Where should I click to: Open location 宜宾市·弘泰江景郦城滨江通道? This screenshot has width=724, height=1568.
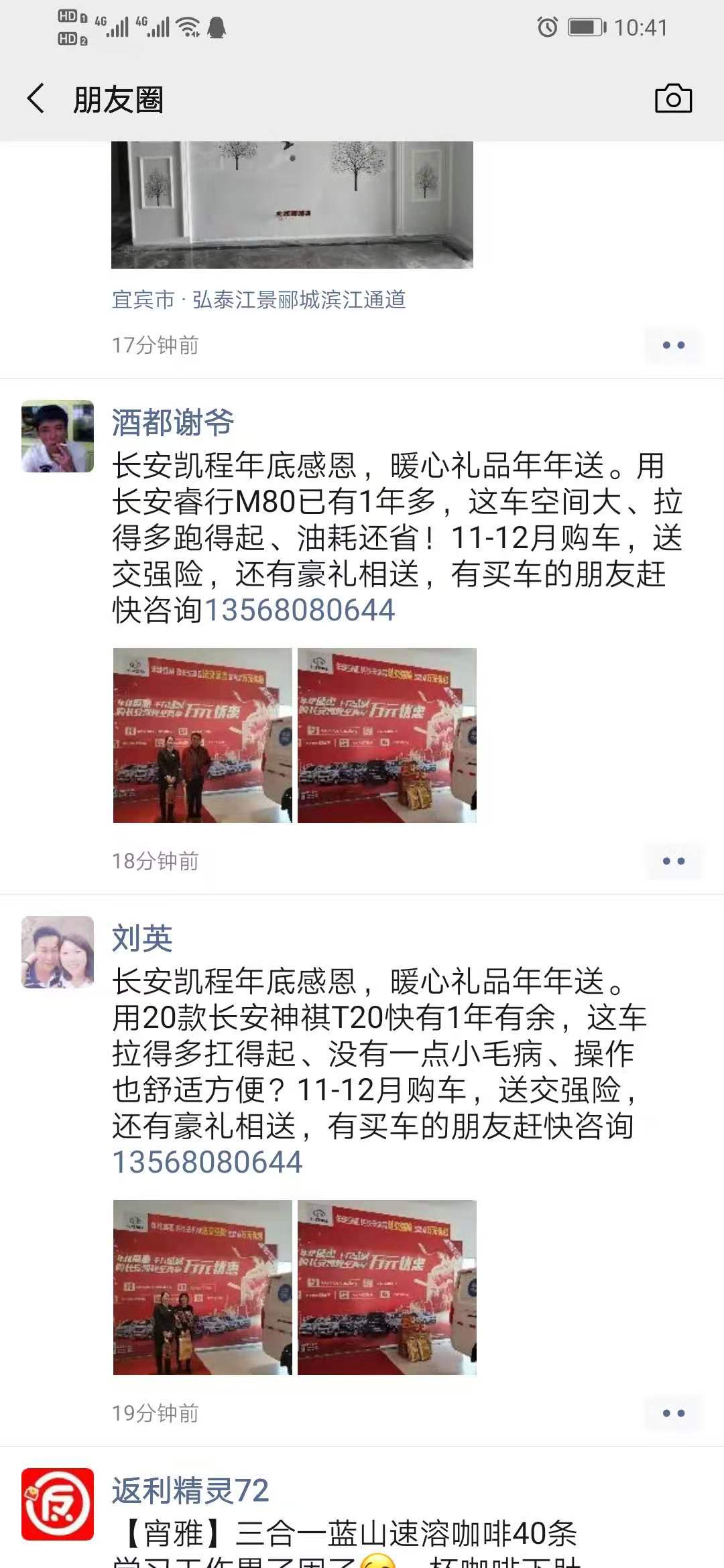click(259, 300)
